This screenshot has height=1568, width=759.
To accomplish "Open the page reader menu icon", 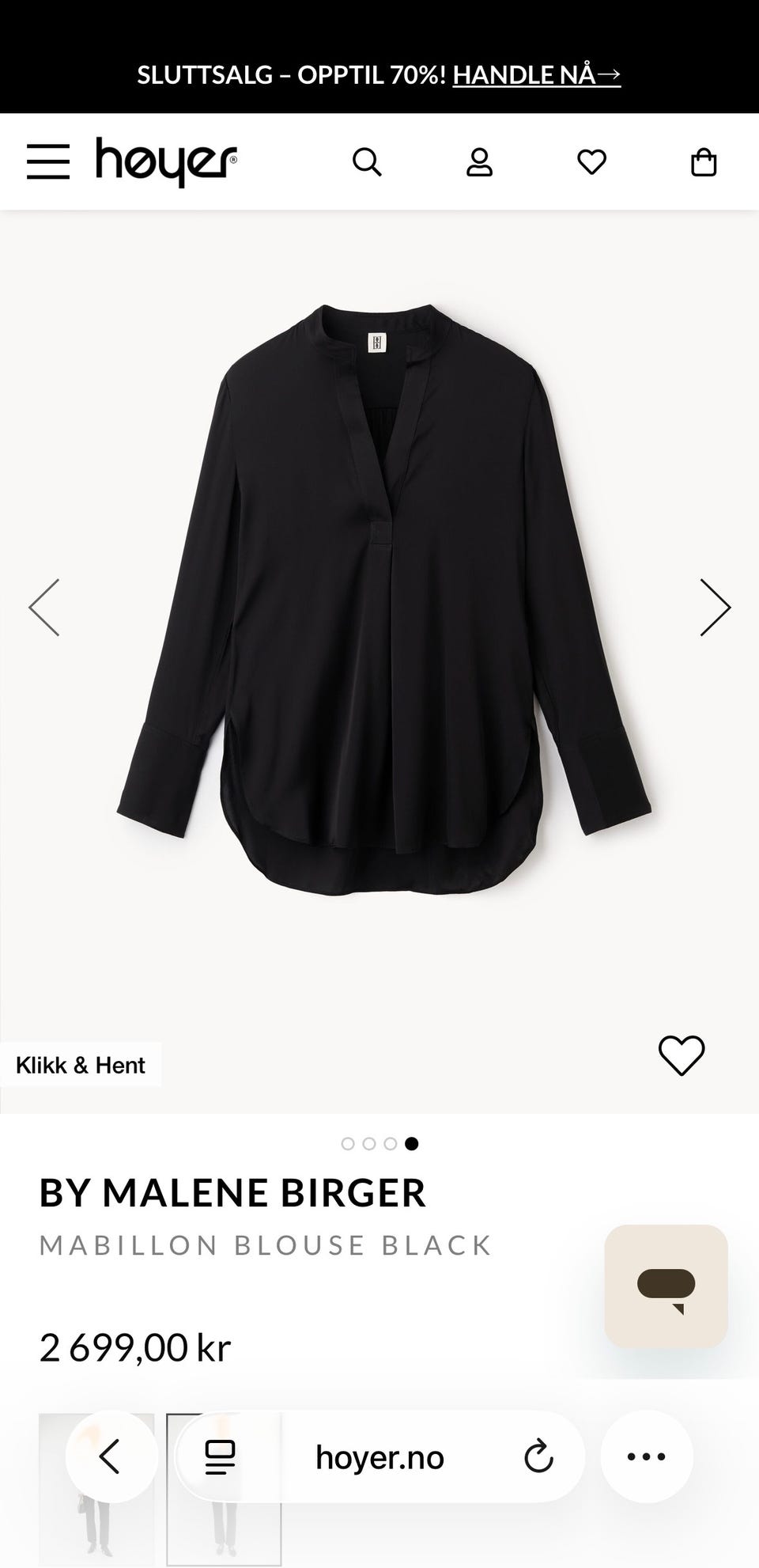I will pyautogui.click(x=220, y=1456).
